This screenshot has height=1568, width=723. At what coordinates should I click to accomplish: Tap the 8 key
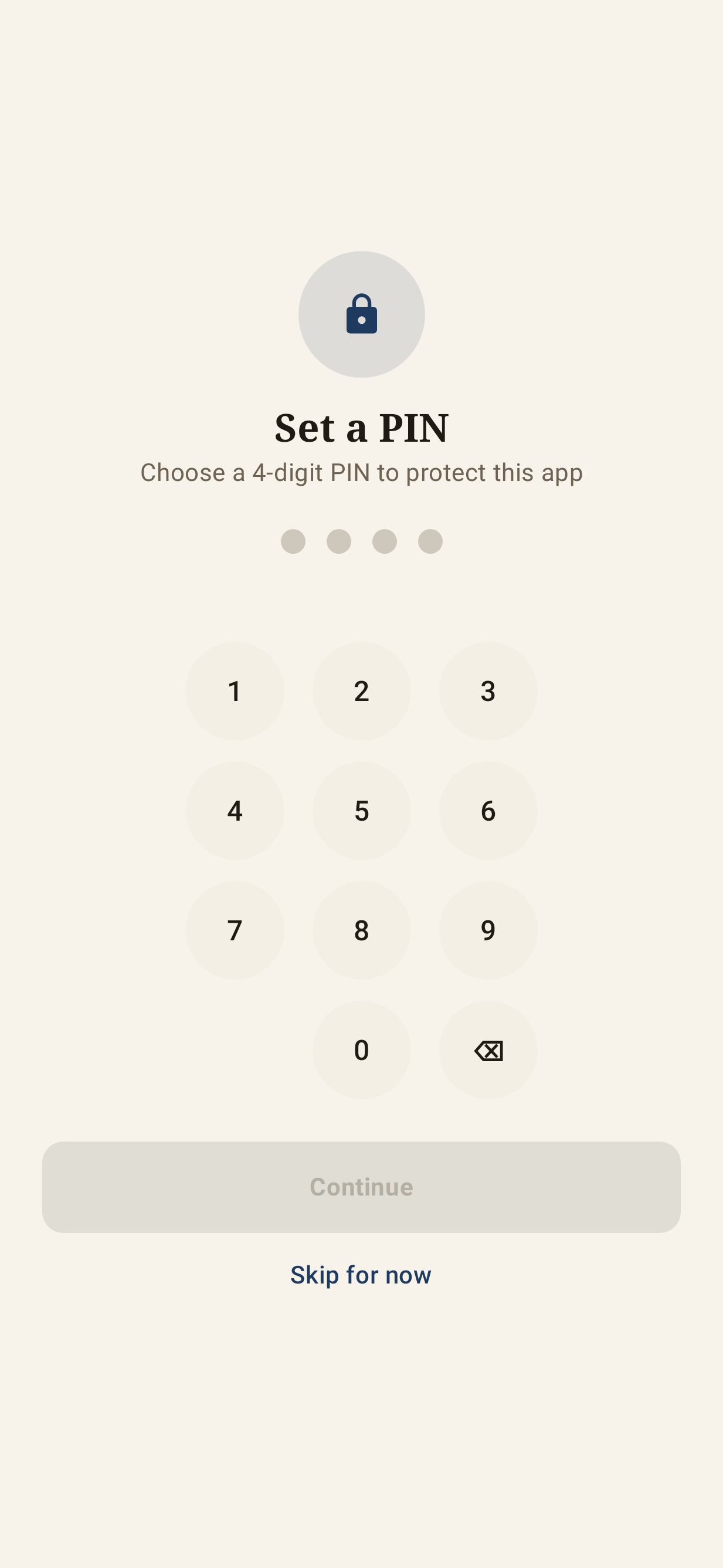[361, 930]
